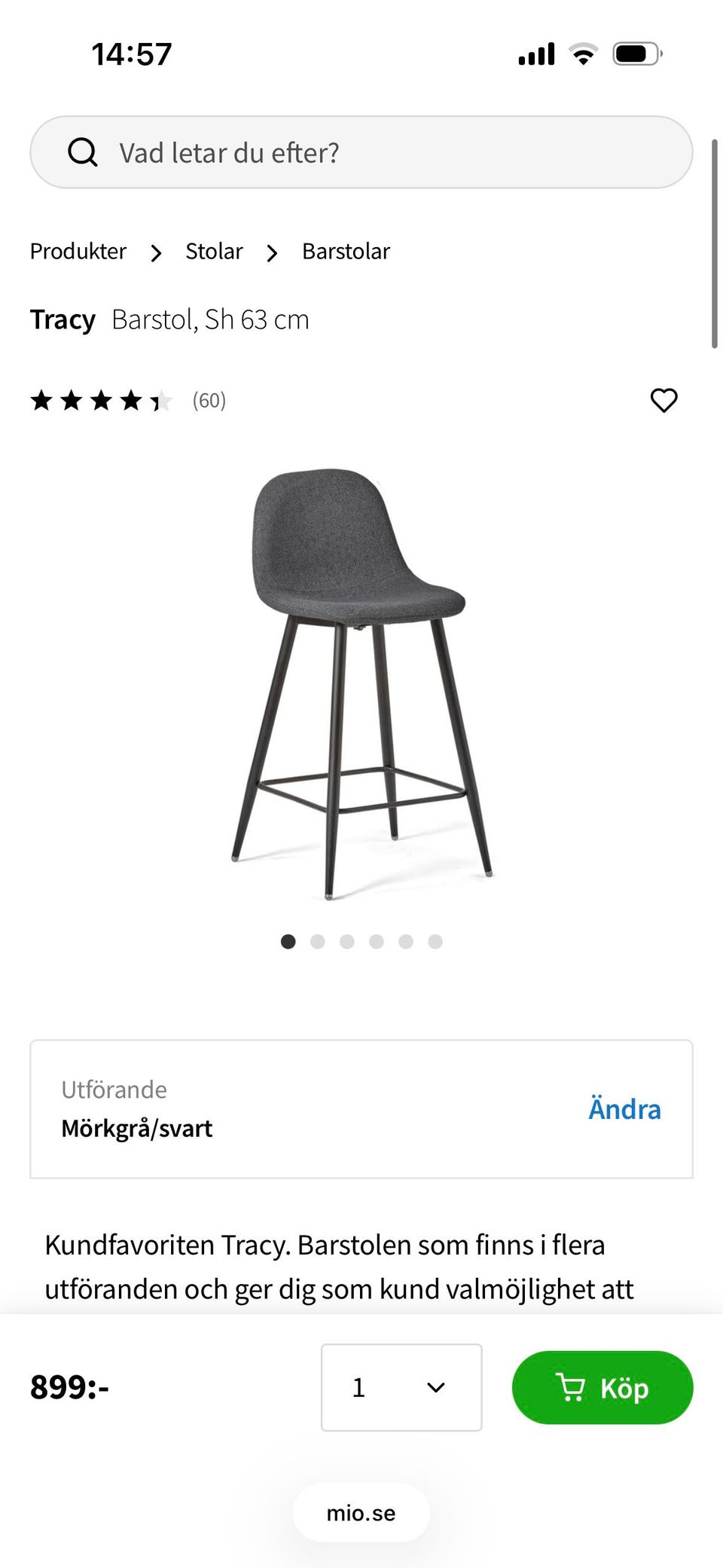This screenshot has width=723, height=1568.
Task: Tap the heart to favorite the barstool
Action: click(x=664, y=401)
